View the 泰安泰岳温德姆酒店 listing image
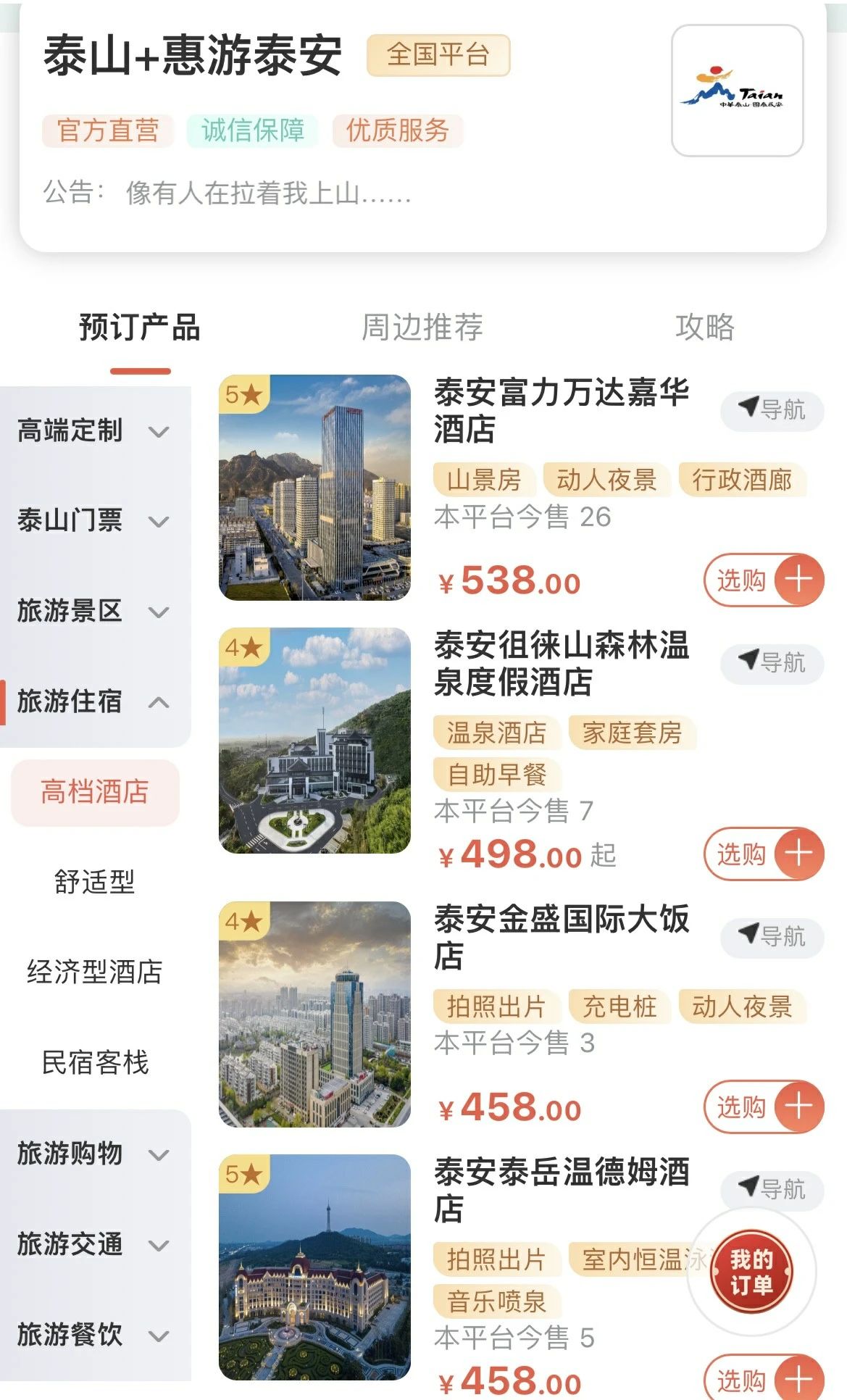Viewport: 847px width, 1400px height. point(315,1267)
